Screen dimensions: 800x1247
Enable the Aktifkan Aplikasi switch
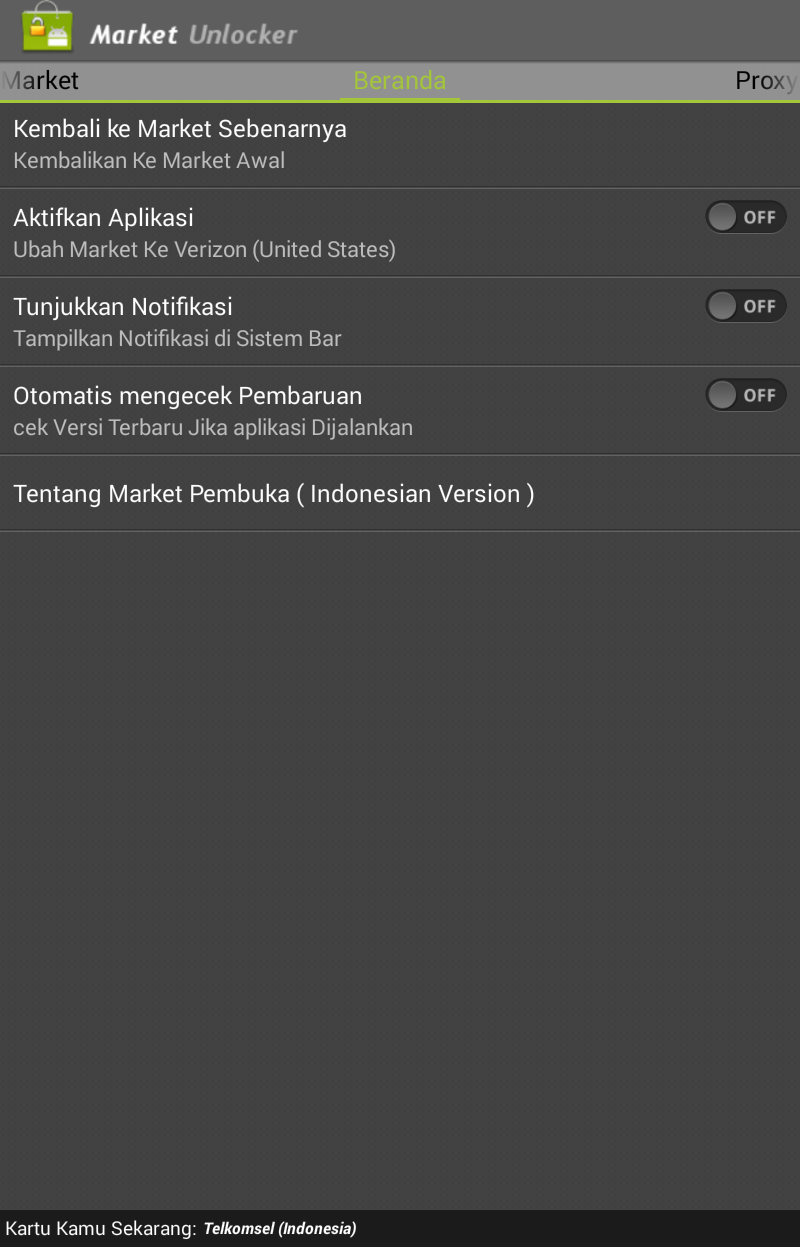pos(746,217)
